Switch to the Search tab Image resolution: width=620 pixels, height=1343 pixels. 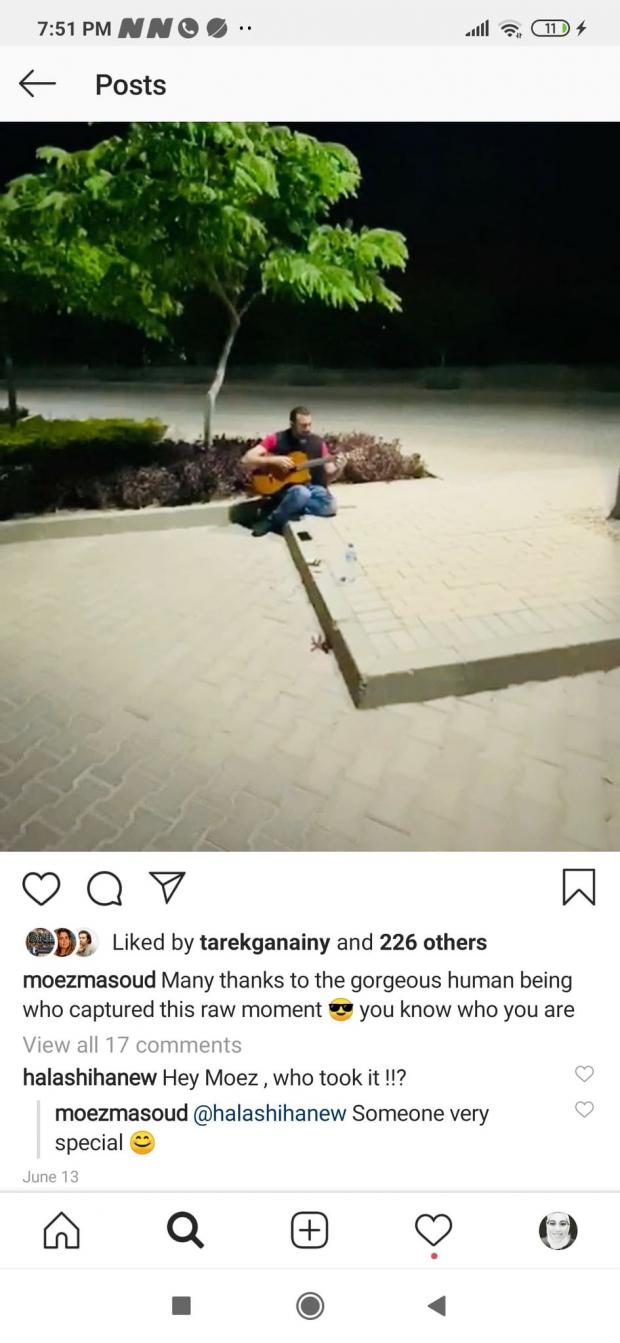(x=185, y=1231)
